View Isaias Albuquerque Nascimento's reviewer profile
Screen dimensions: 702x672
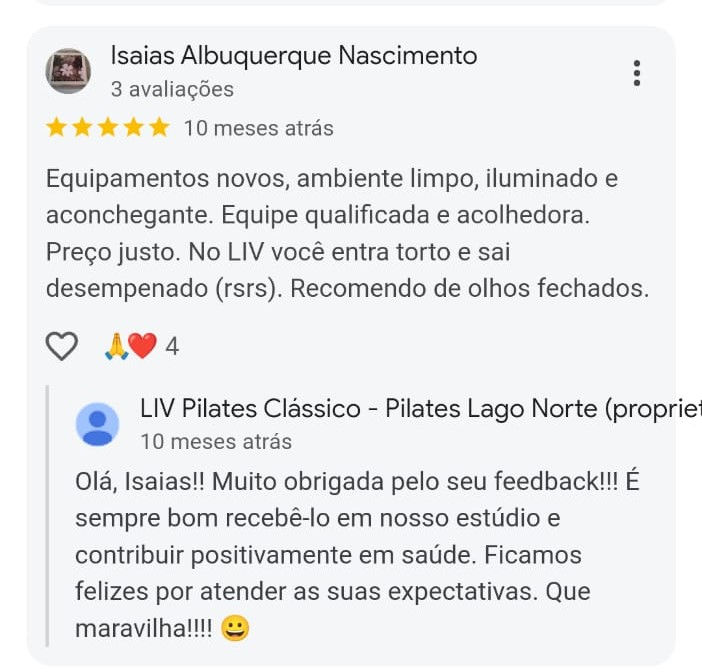click(x=293, y=56)
